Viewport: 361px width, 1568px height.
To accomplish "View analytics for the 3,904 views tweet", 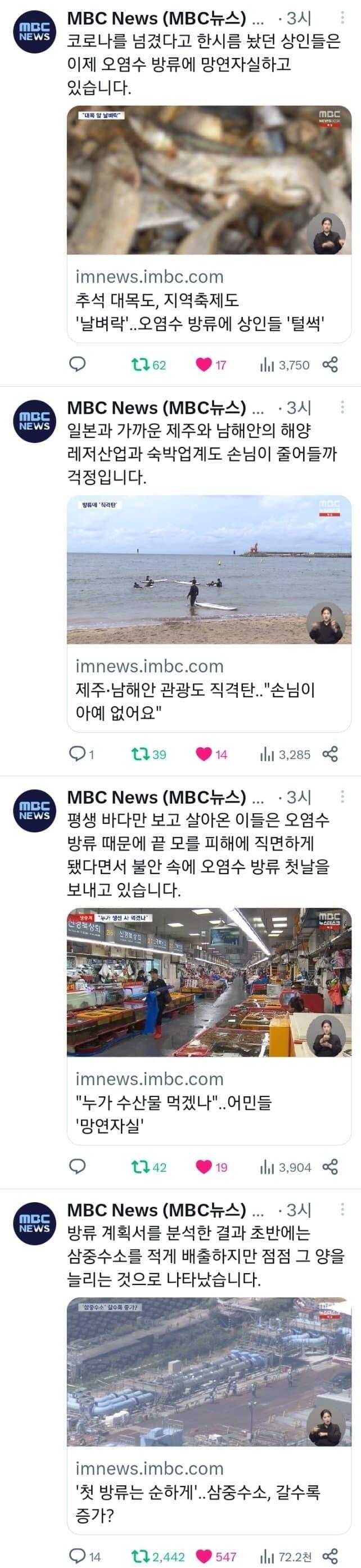I will click(x=286, y=1167).
